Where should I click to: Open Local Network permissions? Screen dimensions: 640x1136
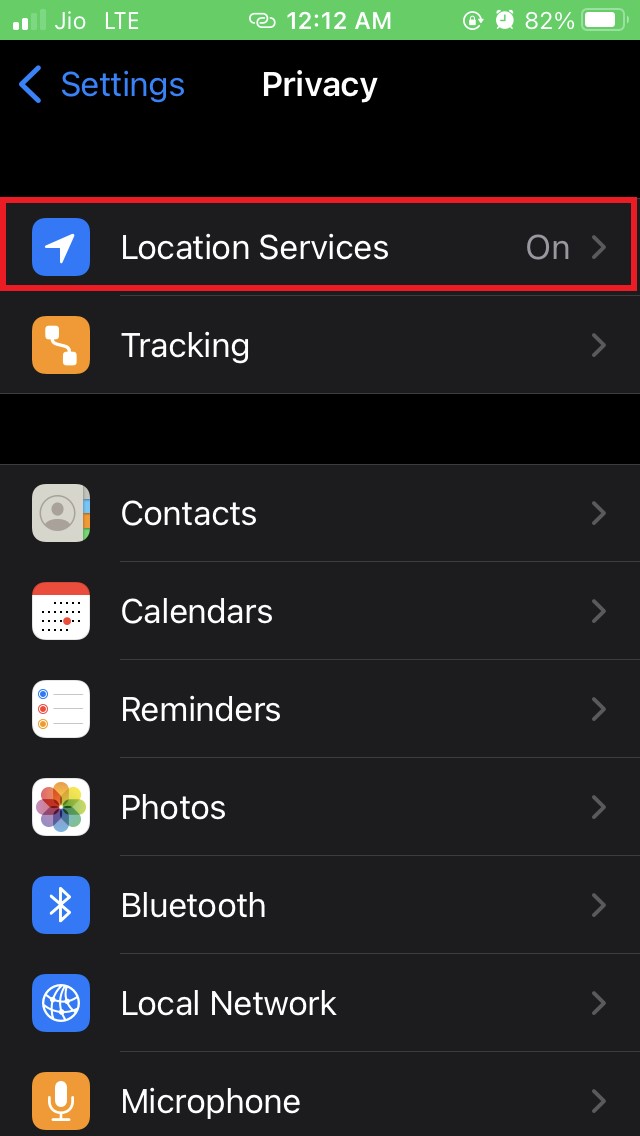point(320,1003)
